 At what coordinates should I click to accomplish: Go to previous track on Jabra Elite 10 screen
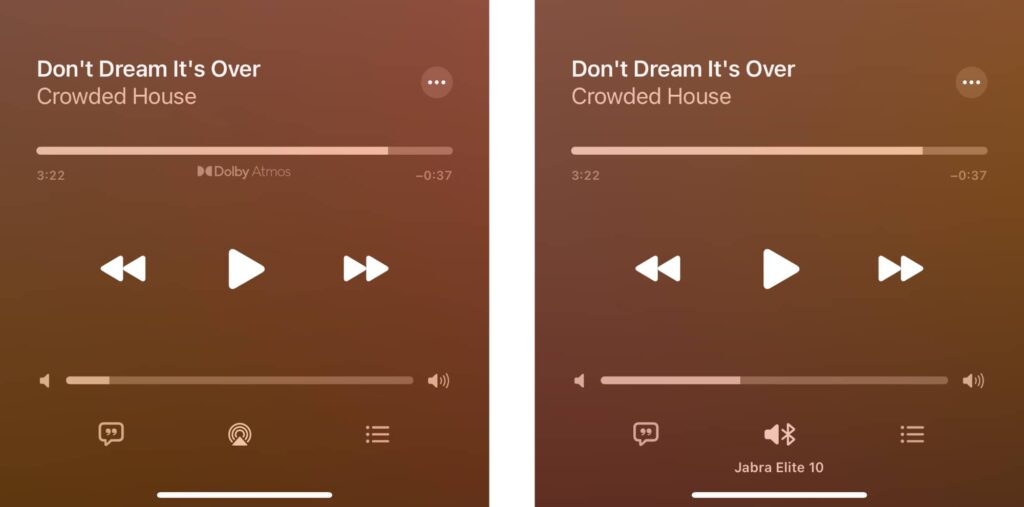click(x=658, y=268)
